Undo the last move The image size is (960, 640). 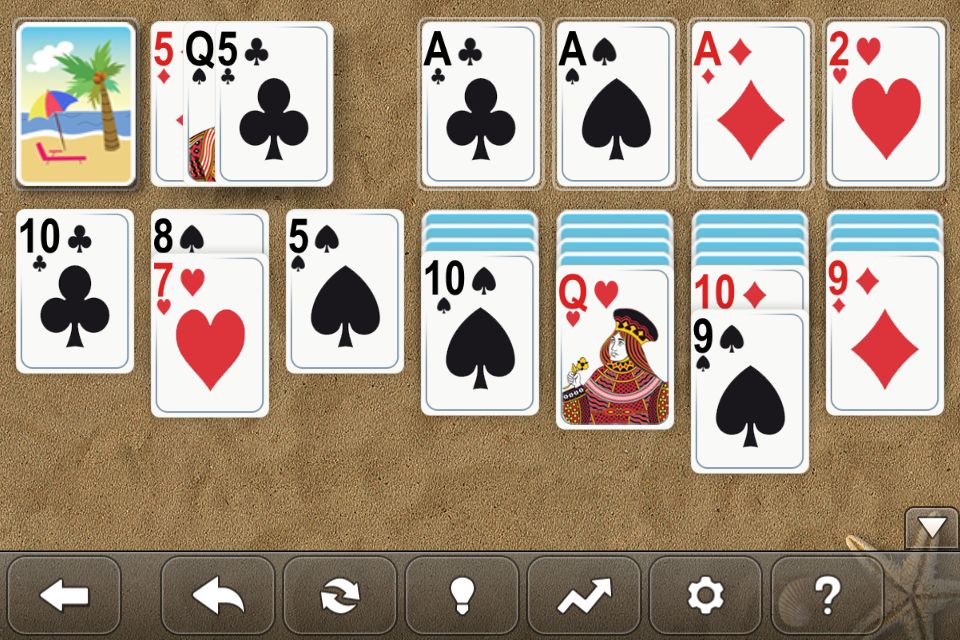pos(218,597)
